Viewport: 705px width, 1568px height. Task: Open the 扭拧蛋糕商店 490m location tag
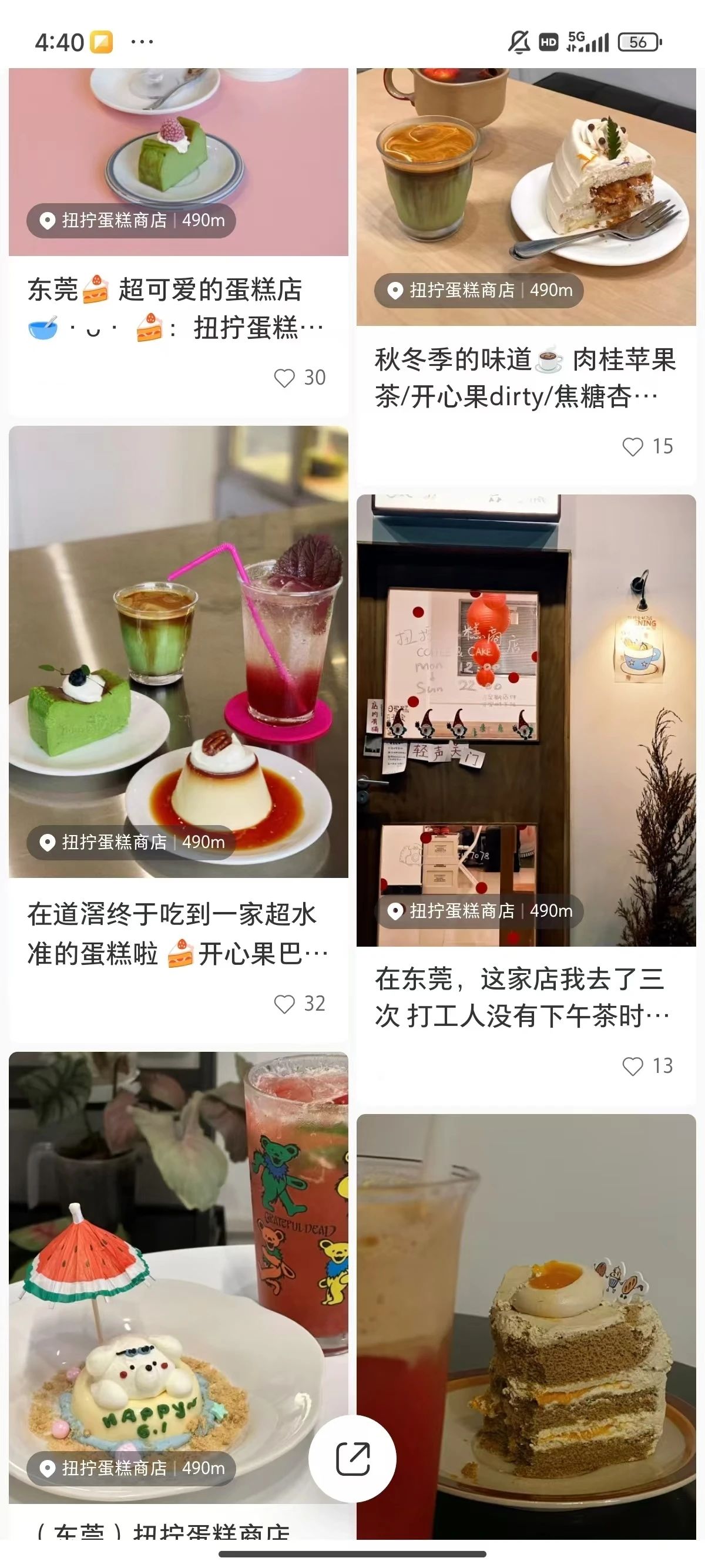pos(130,220)
